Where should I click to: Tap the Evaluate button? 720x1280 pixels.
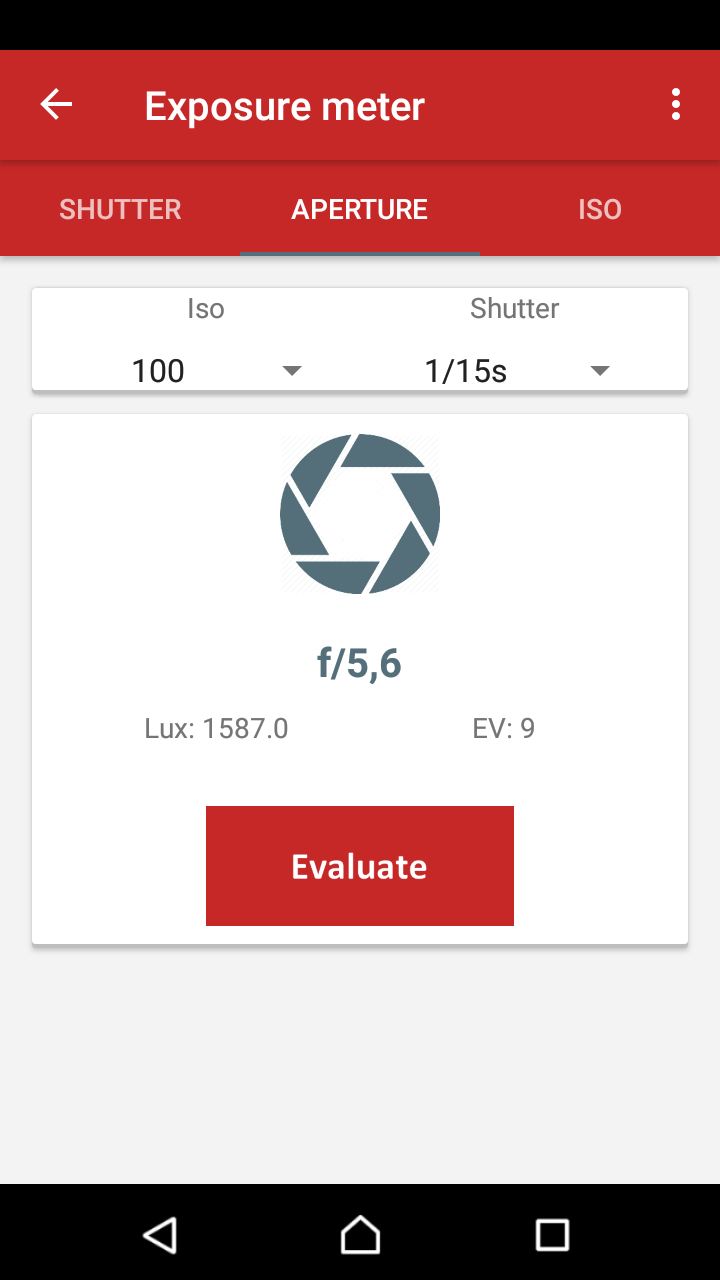coord(360,866)
